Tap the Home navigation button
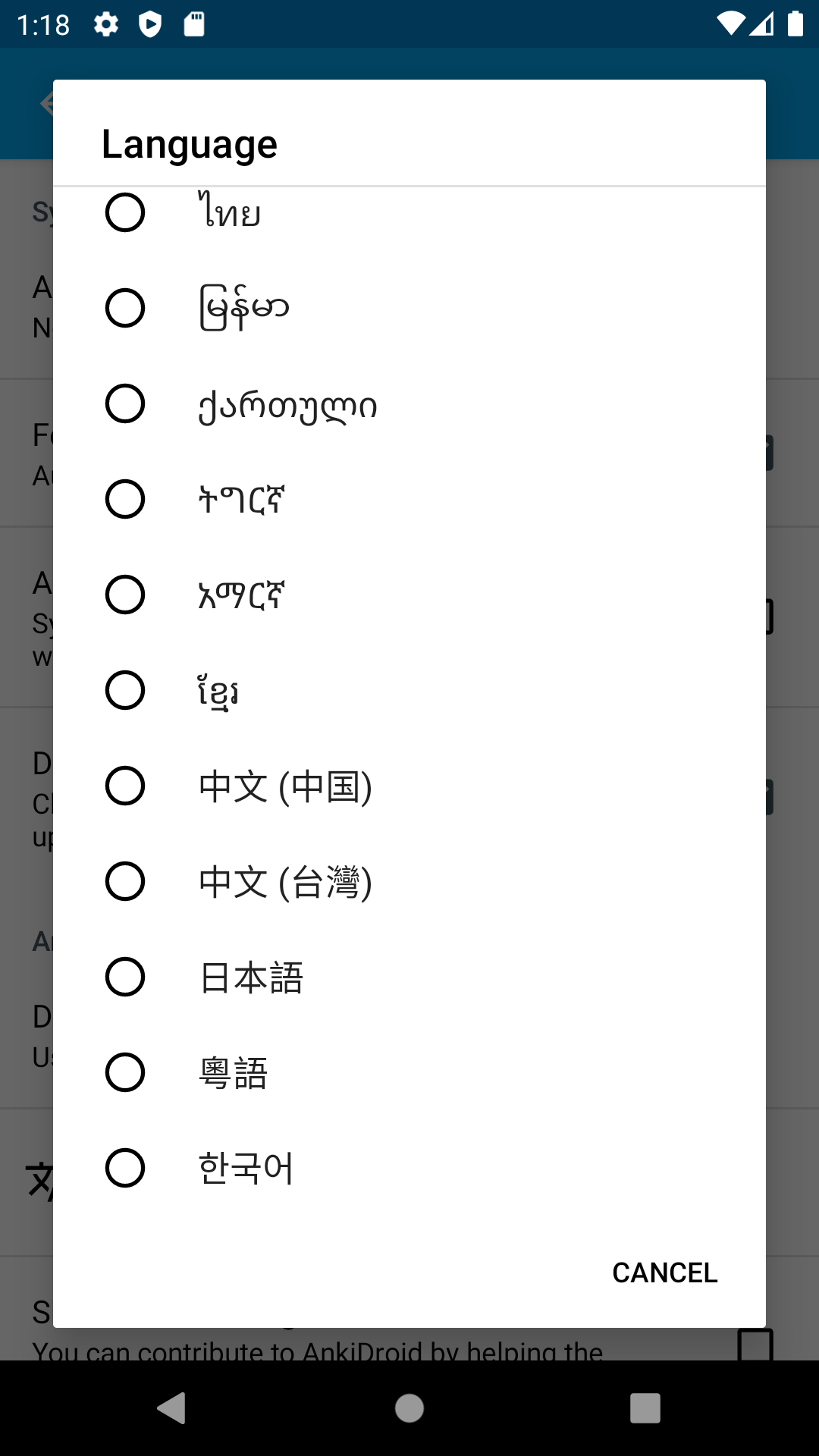Viewport: 819px width, 1456px height. 409,1407
